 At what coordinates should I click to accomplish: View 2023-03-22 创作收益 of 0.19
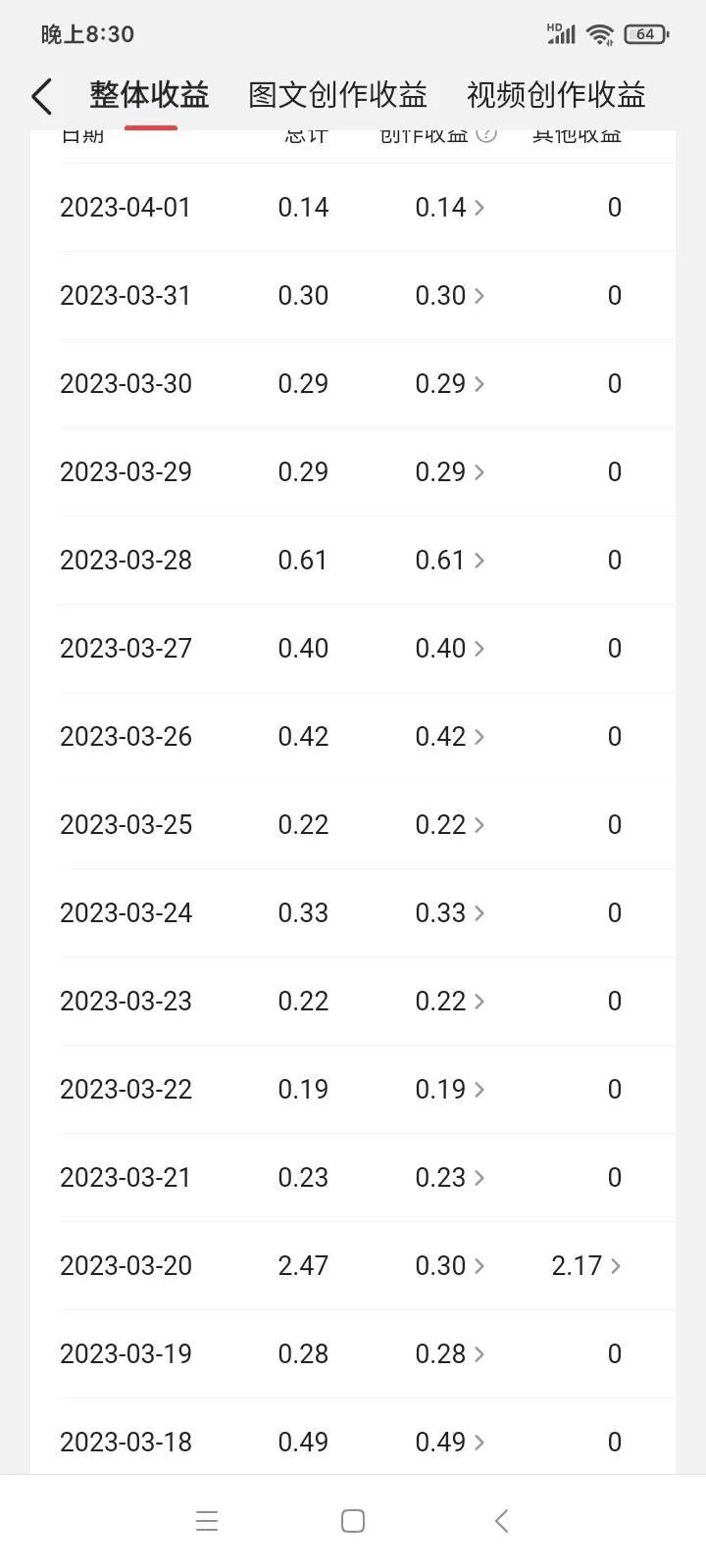tap(450, 1090)
